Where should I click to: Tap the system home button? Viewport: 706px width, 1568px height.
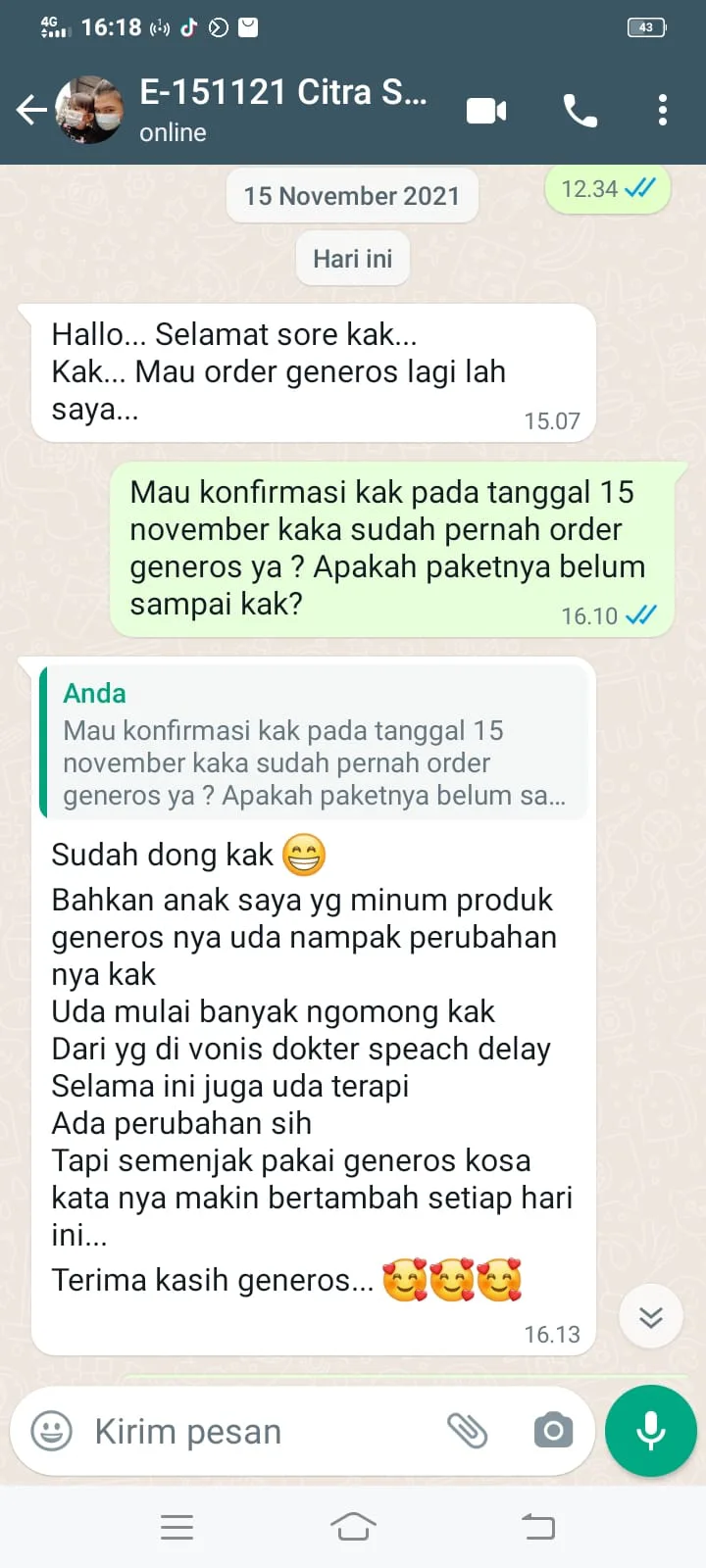(x=353, y=1527)
